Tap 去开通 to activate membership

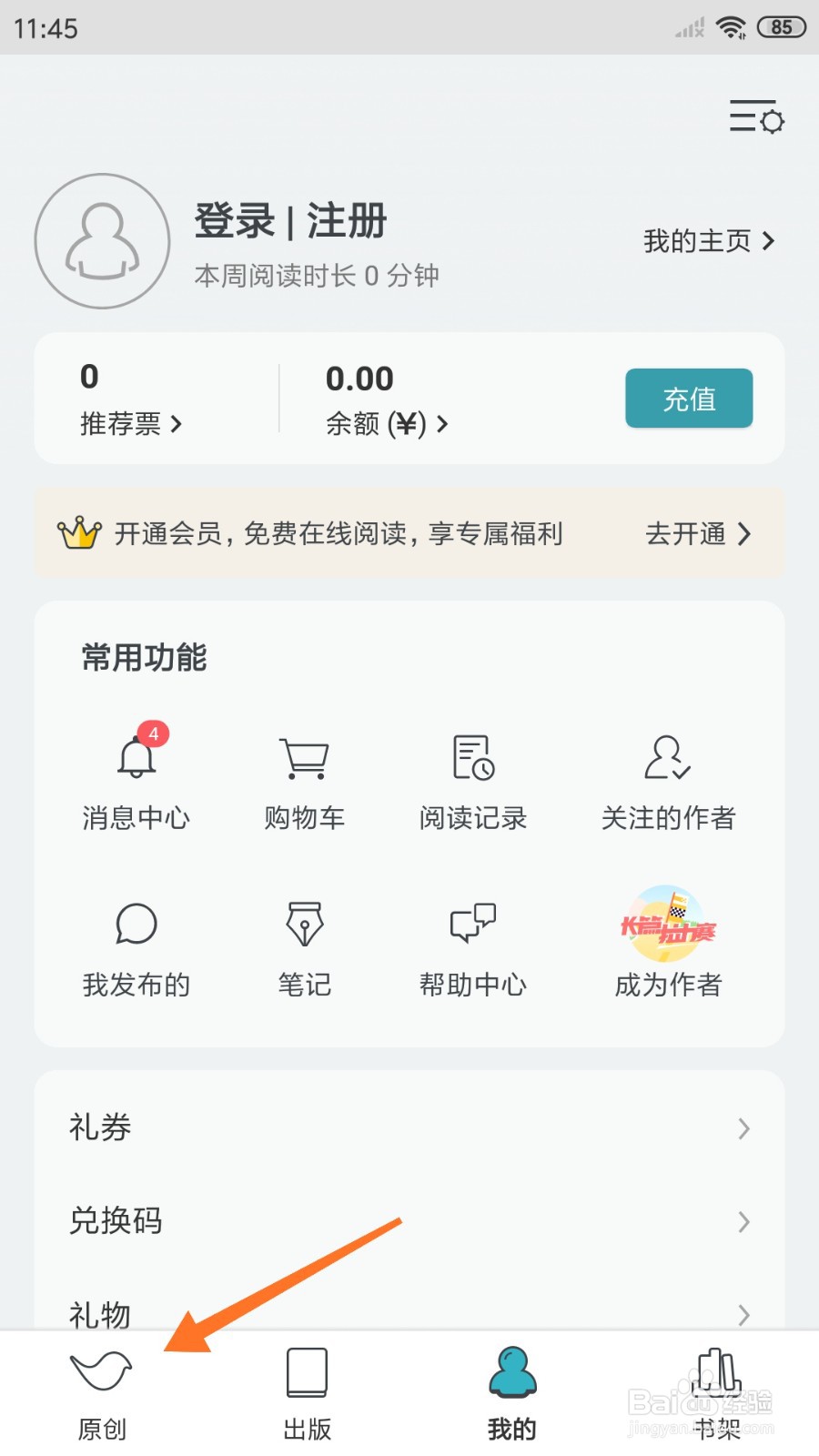tap(697, 535)
